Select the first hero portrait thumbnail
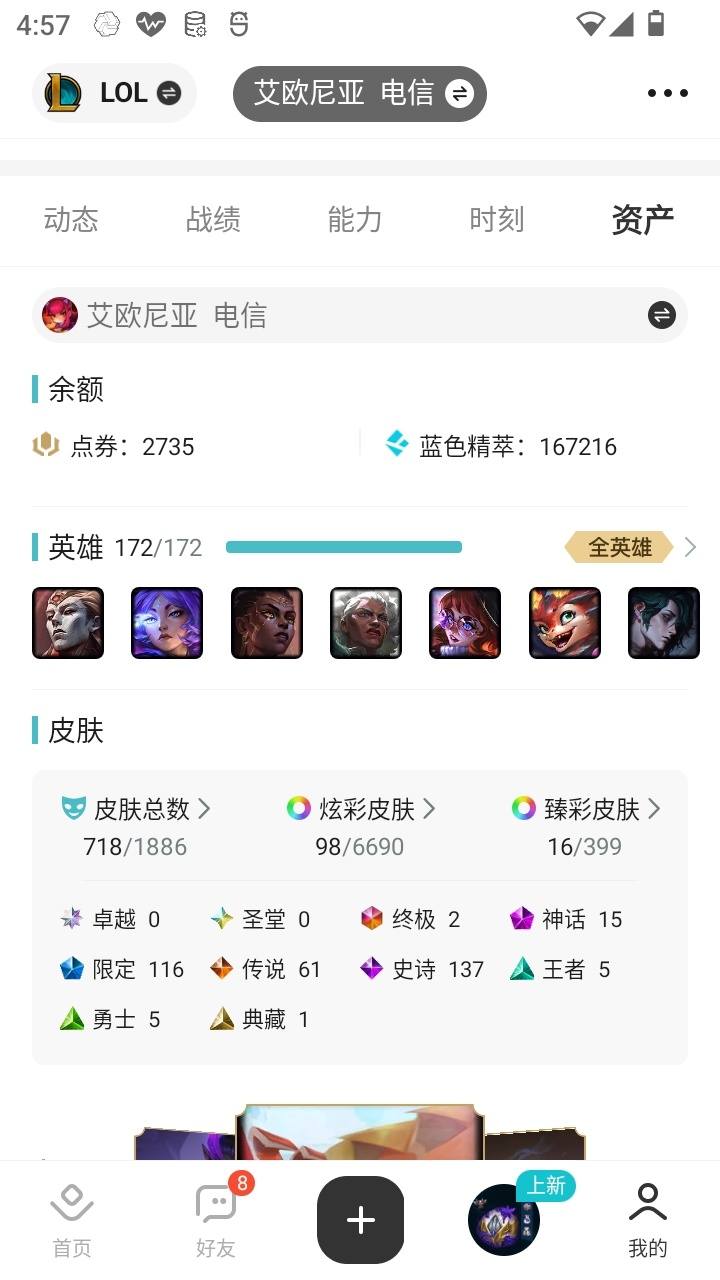Screen dimensions: 720x1280 67,623
